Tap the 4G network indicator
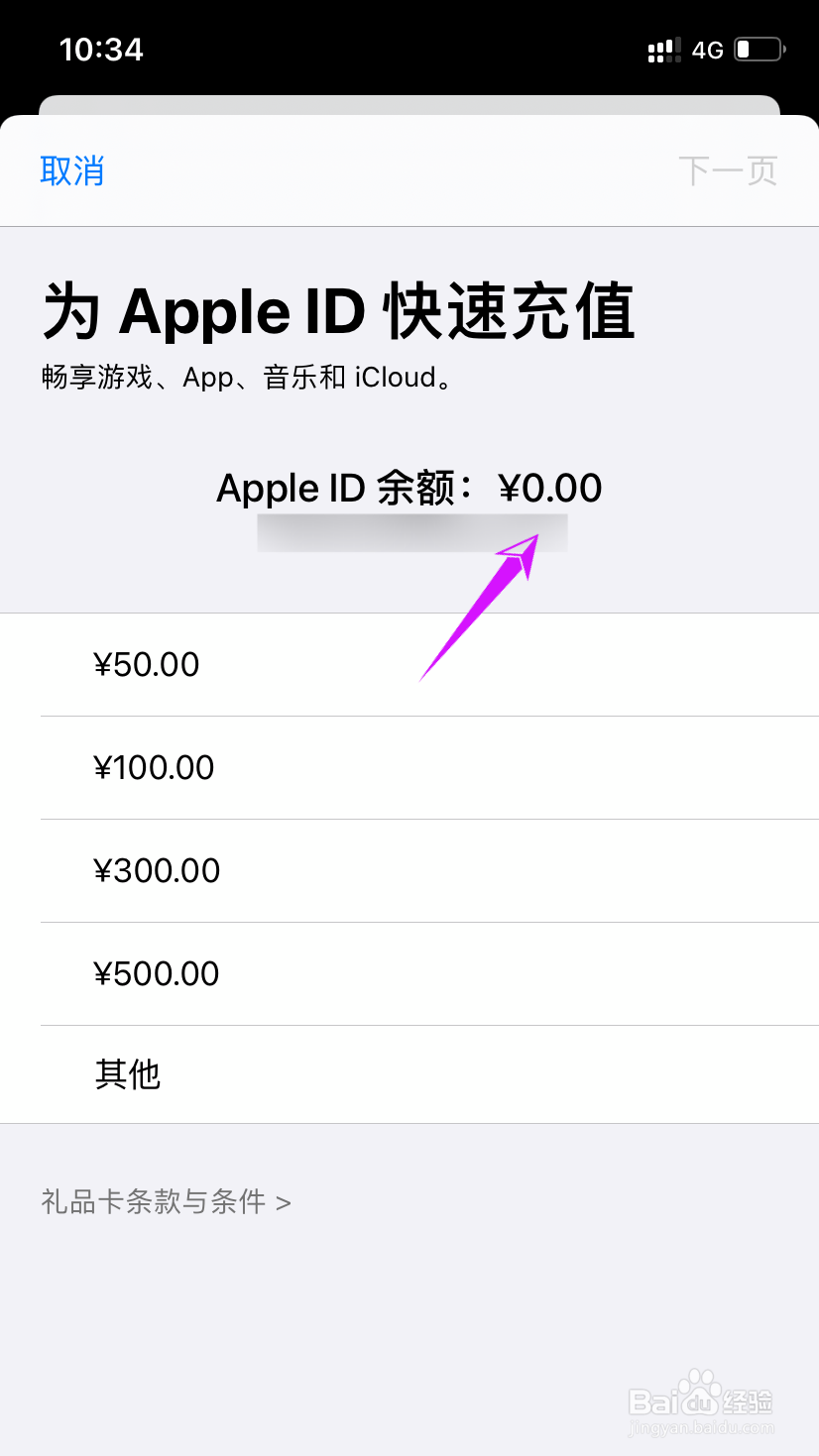The width and height of the screenshot is (819, 1456). 710,49
